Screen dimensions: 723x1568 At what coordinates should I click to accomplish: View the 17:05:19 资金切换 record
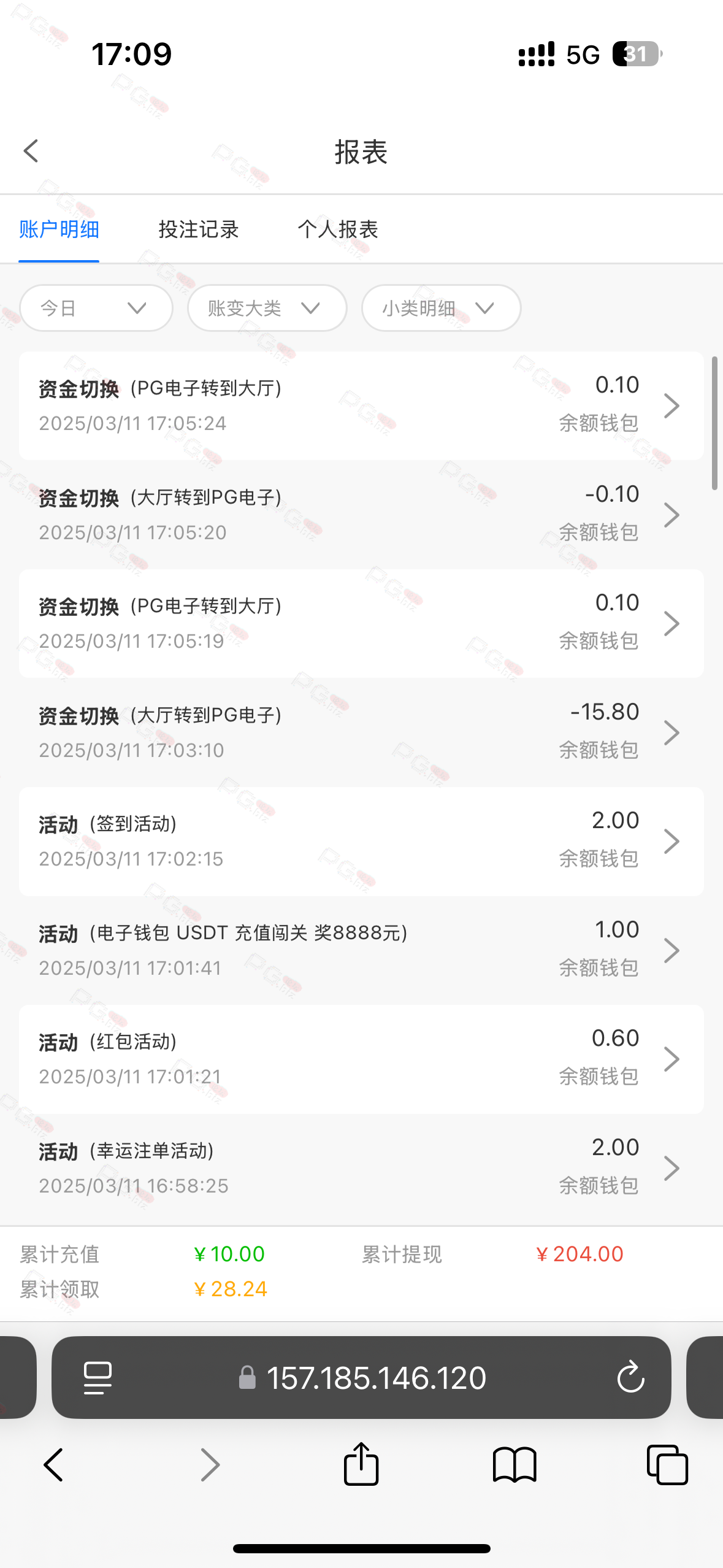pos(361,623)
